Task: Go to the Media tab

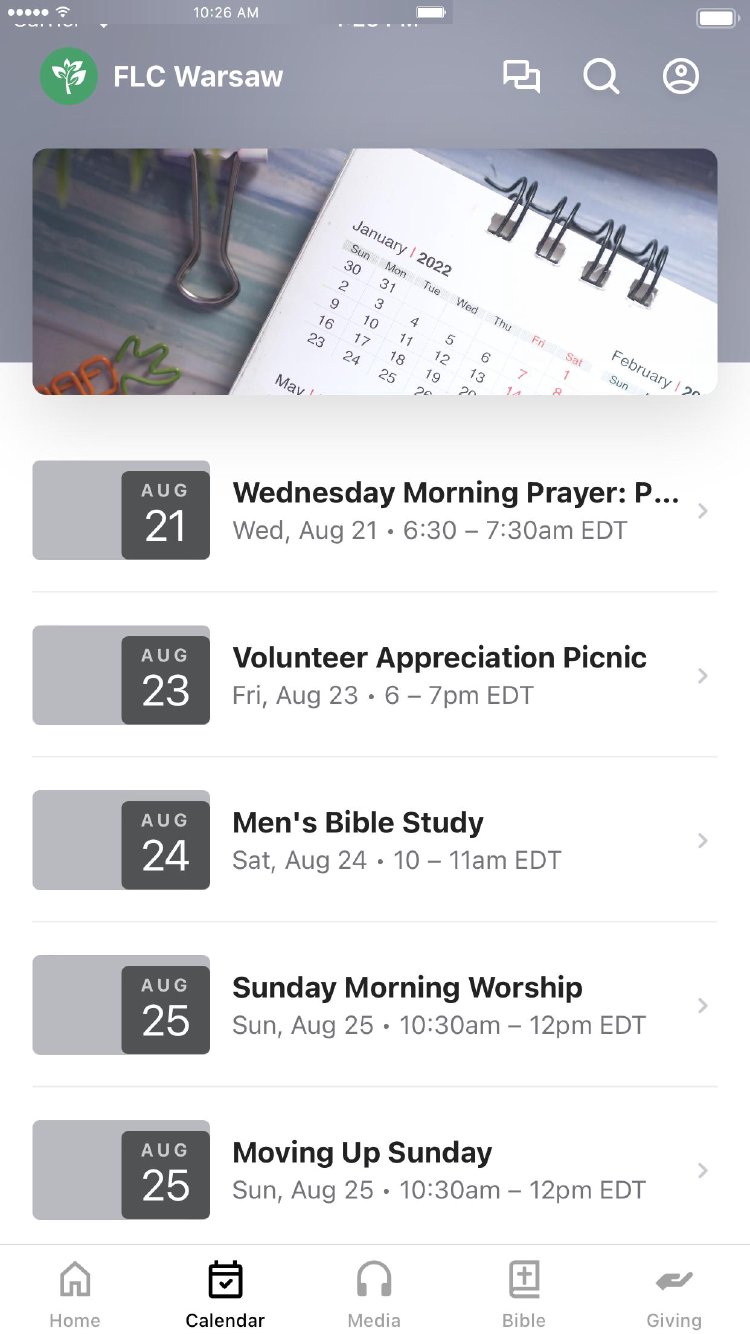Action: pyautogui.click(x=374, y=1294)
